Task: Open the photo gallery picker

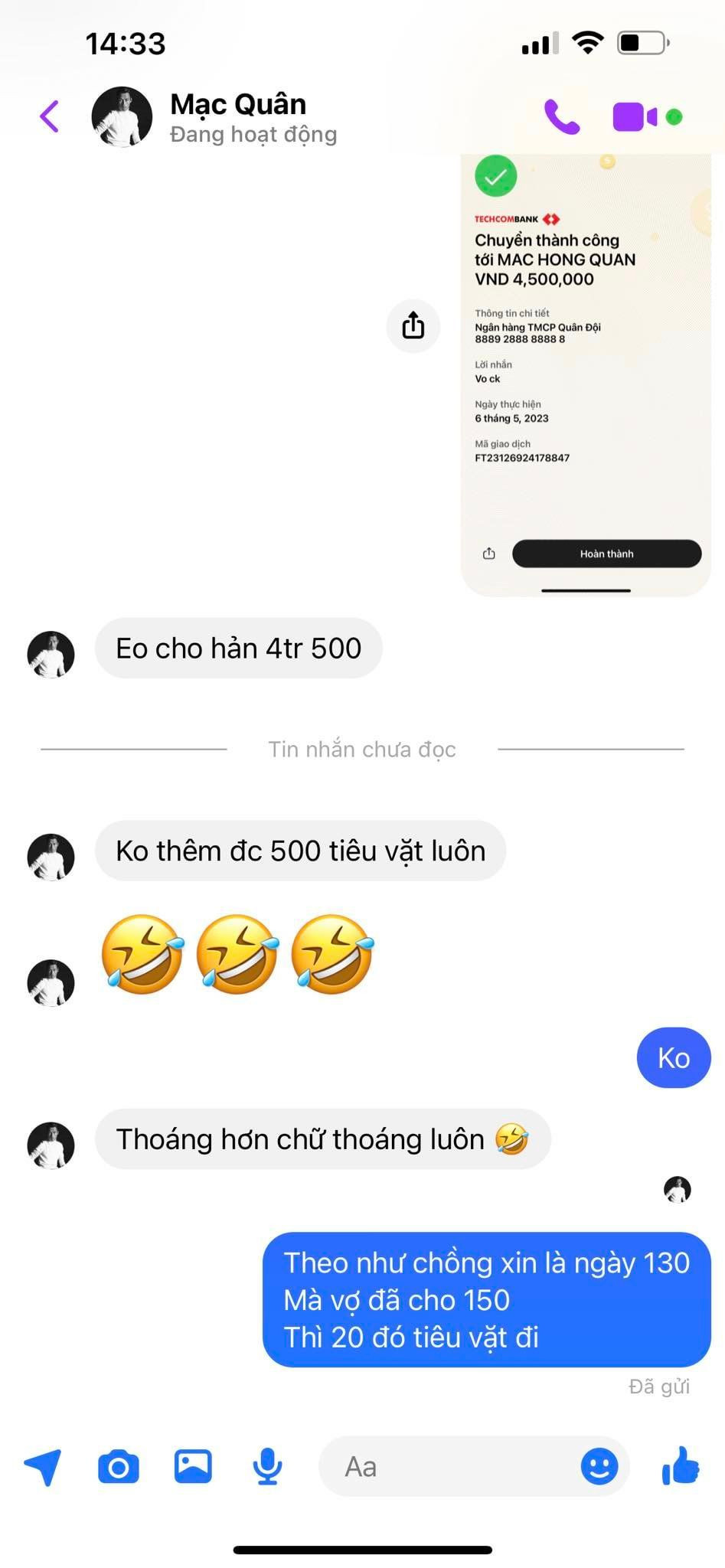Action: (194, 1466)
